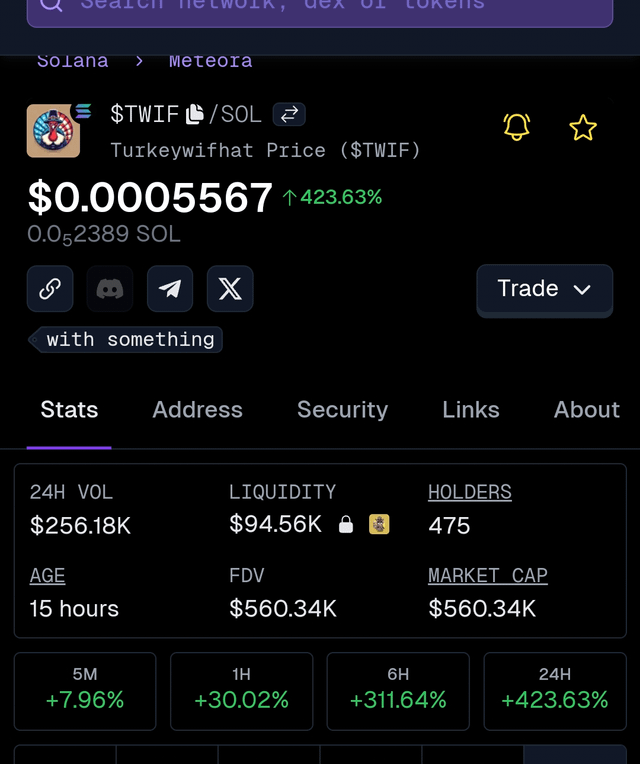The height and width of the screenshot is (764, 640).
Task: Copy the $TWIF token address
Action: pyautogui.click(x=195, y=114)
